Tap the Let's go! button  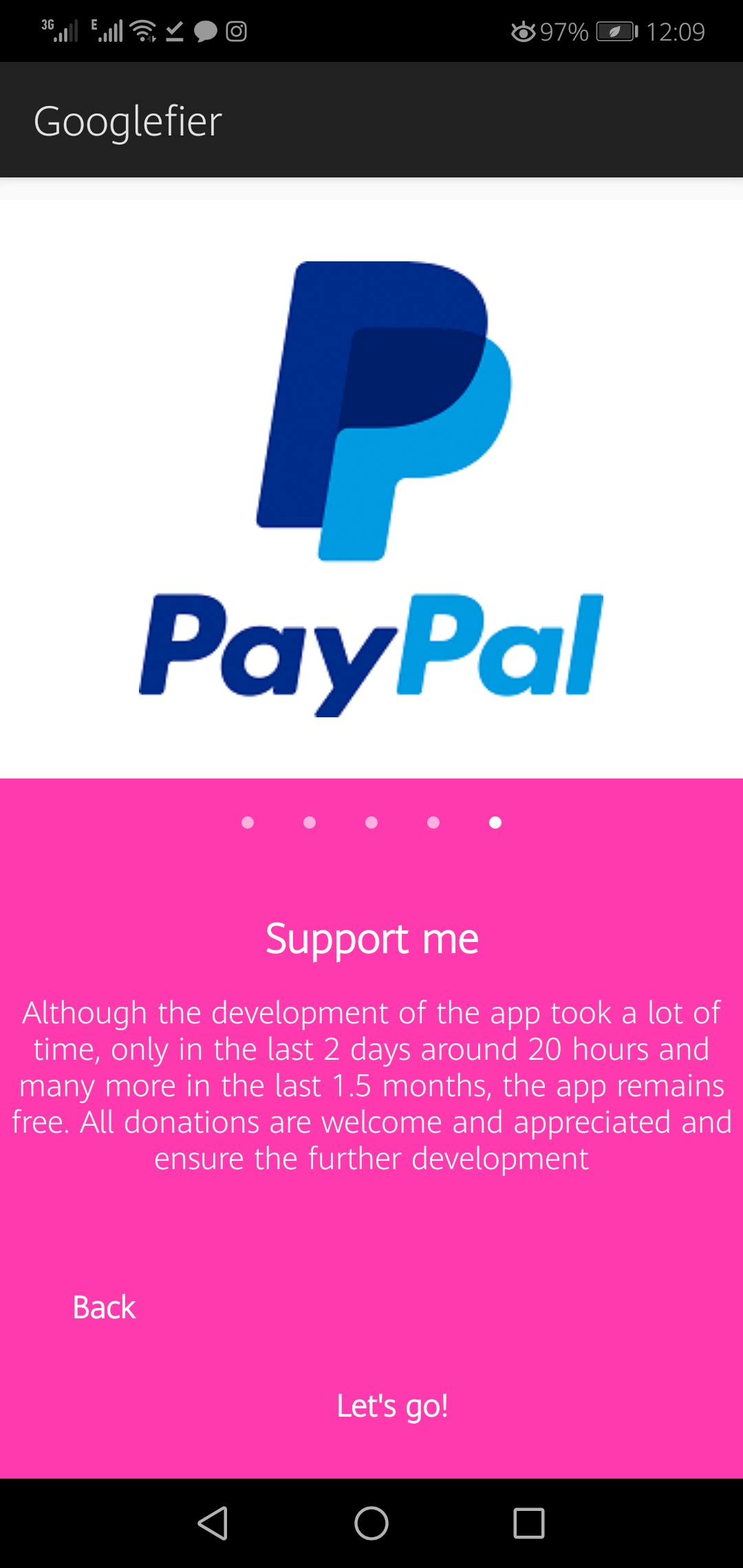point(392,1406)
